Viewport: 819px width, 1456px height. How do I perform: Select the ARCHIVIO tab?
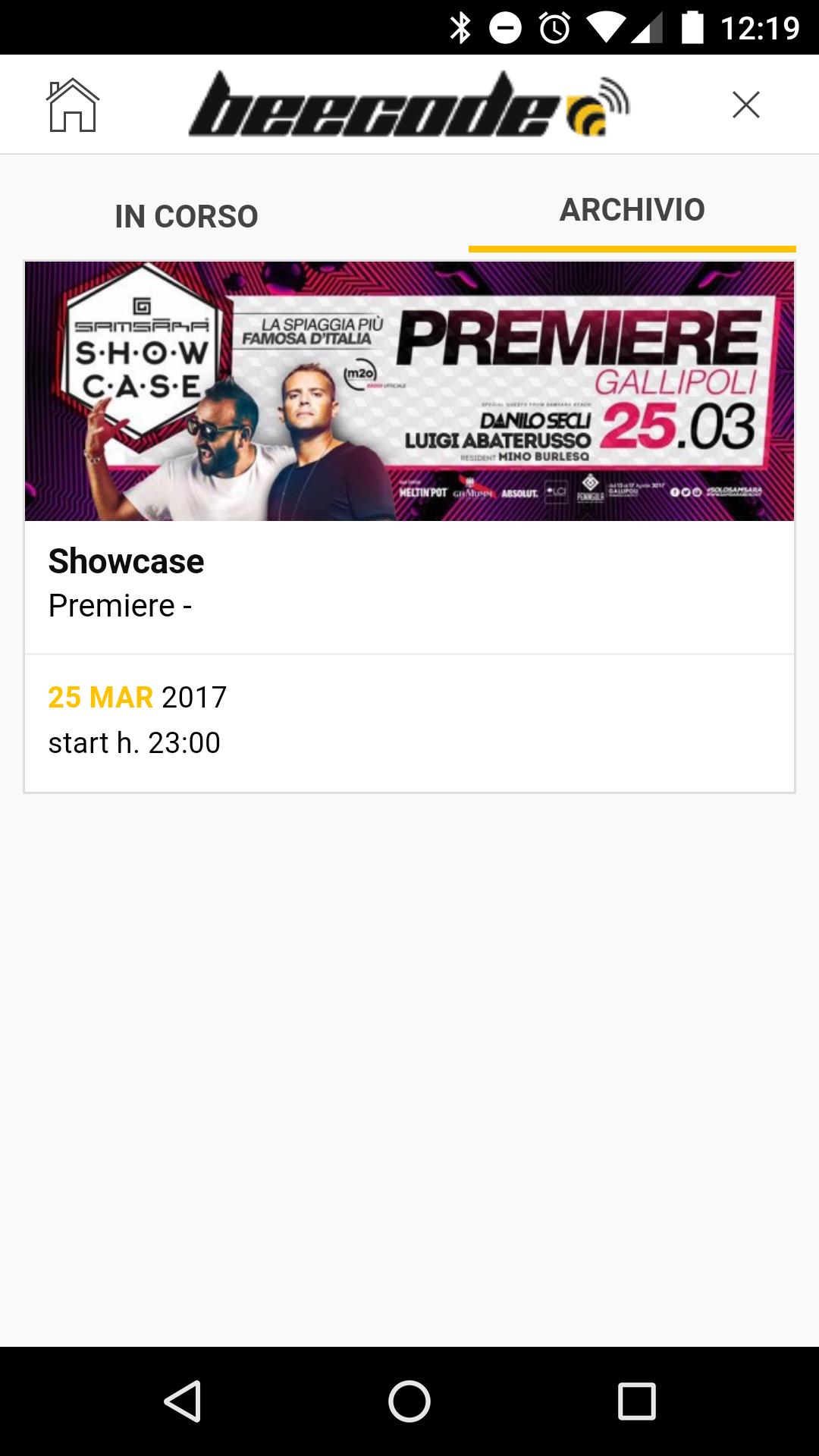click(632, 211)
